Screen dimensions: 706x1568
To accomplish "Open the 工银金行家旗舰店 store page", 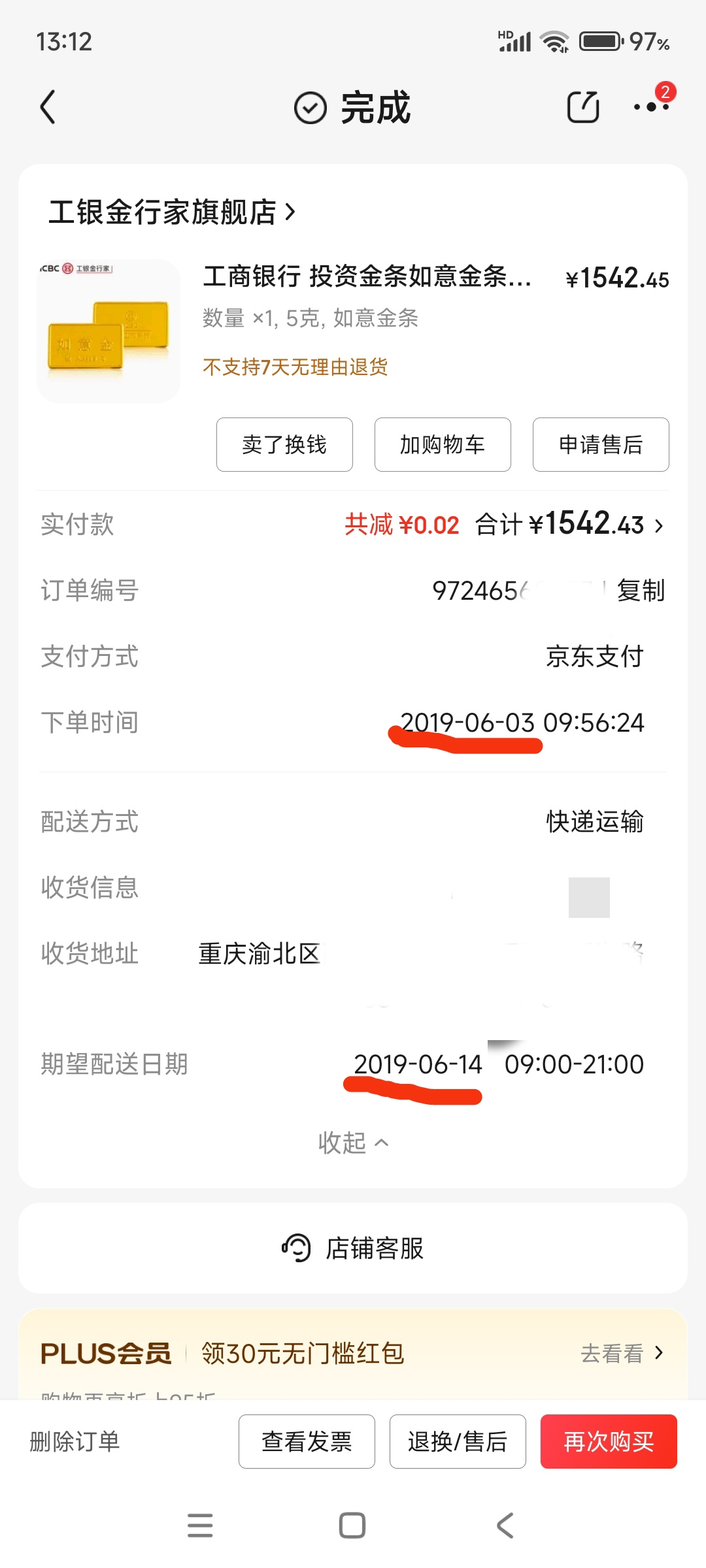I will click(172, 212).
